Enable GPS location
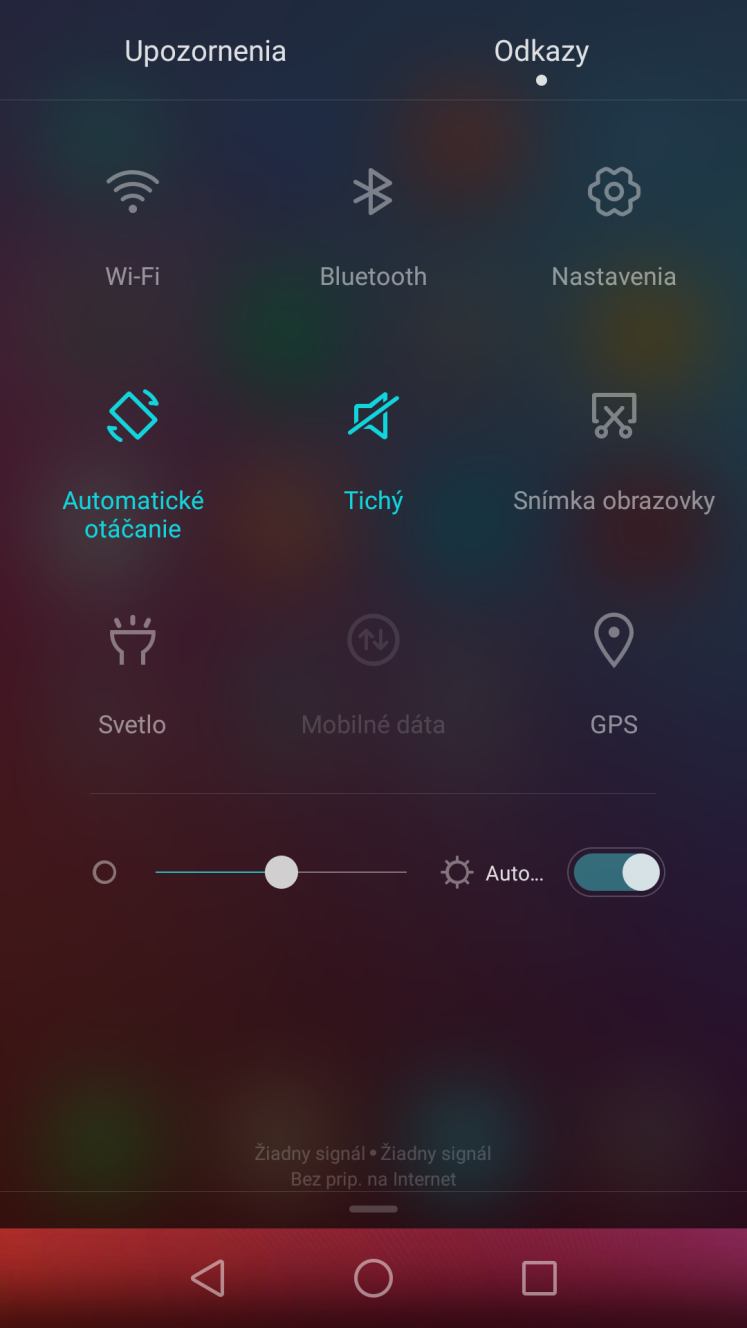The height and width of the screenshot is (1328, 747). (613, 640)
